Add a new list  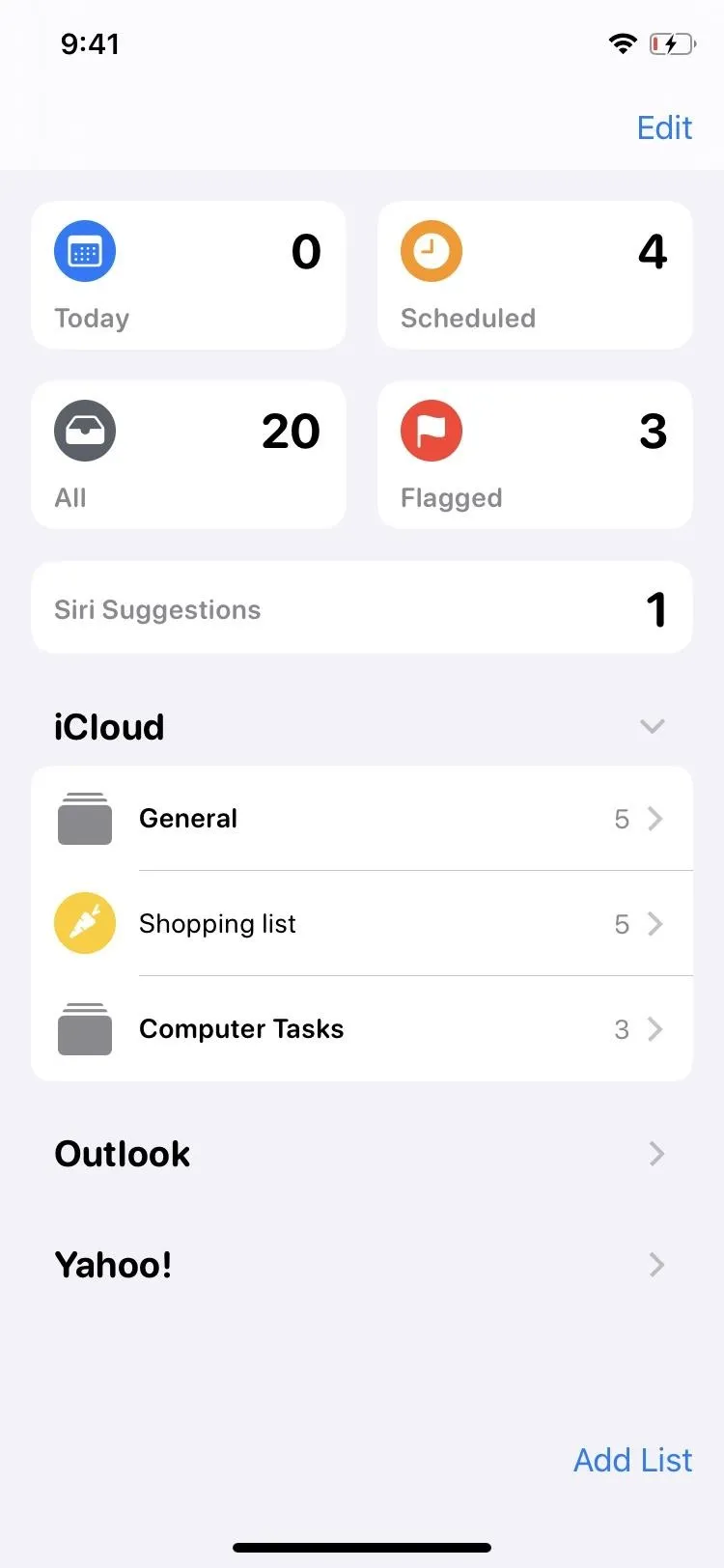632,1460
